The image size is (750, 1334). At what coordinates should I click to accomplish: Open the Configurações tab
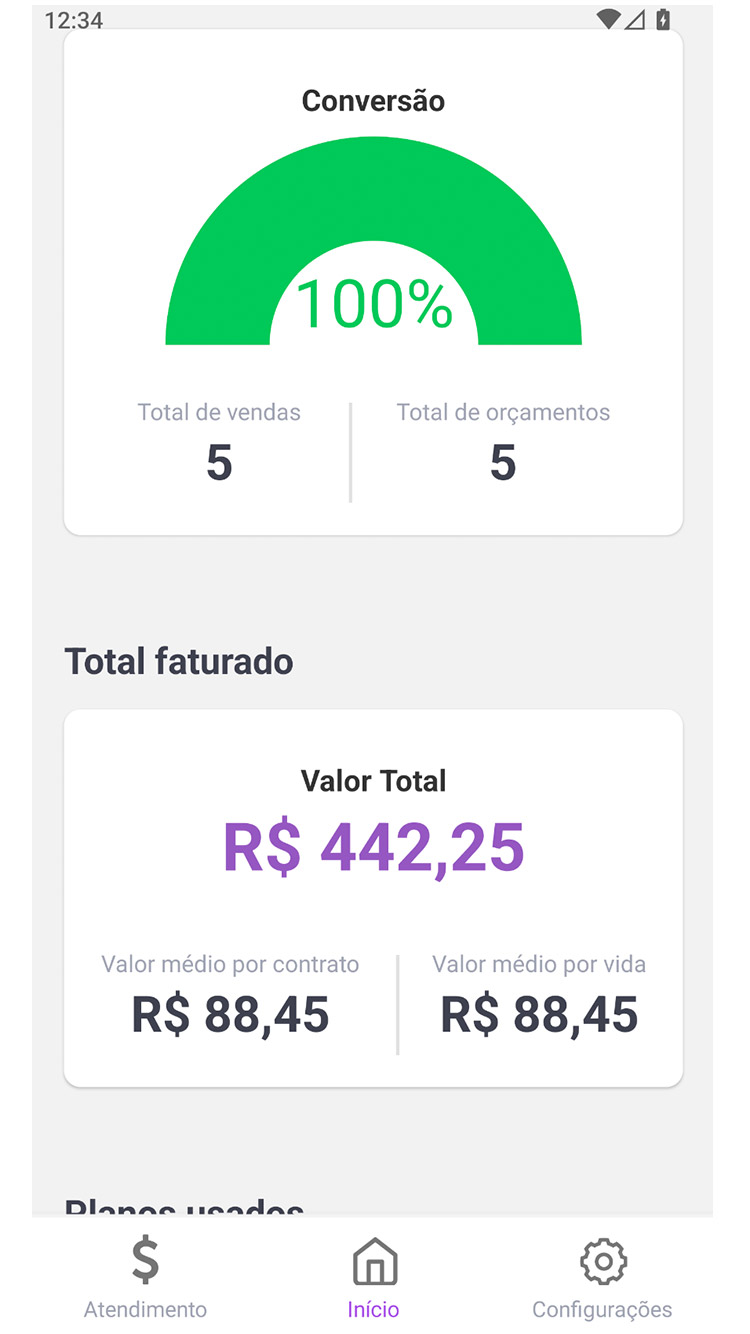(x=602, y=1276)
